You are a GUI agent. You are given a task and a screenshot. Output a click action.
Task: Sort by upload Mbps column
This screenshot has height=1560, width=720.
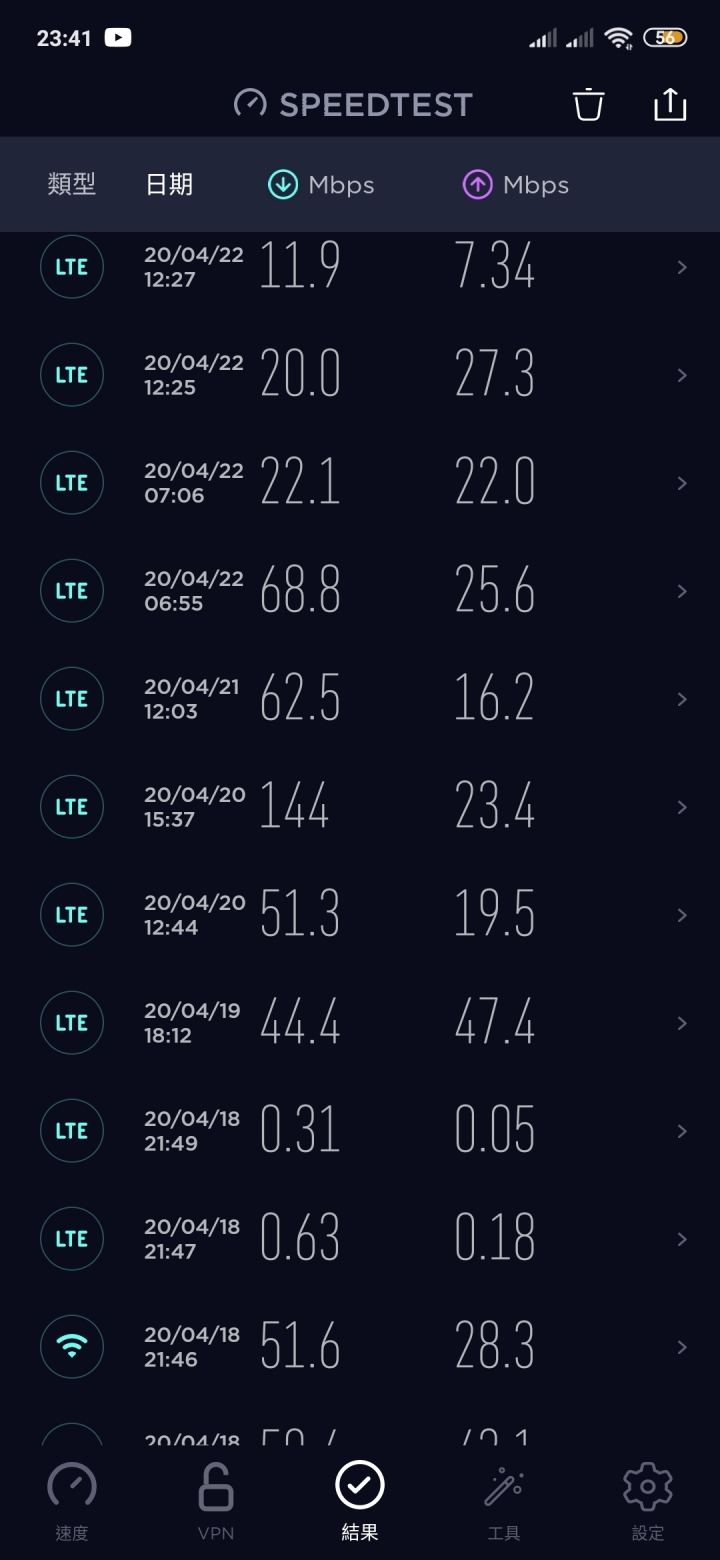pos(515,184)
